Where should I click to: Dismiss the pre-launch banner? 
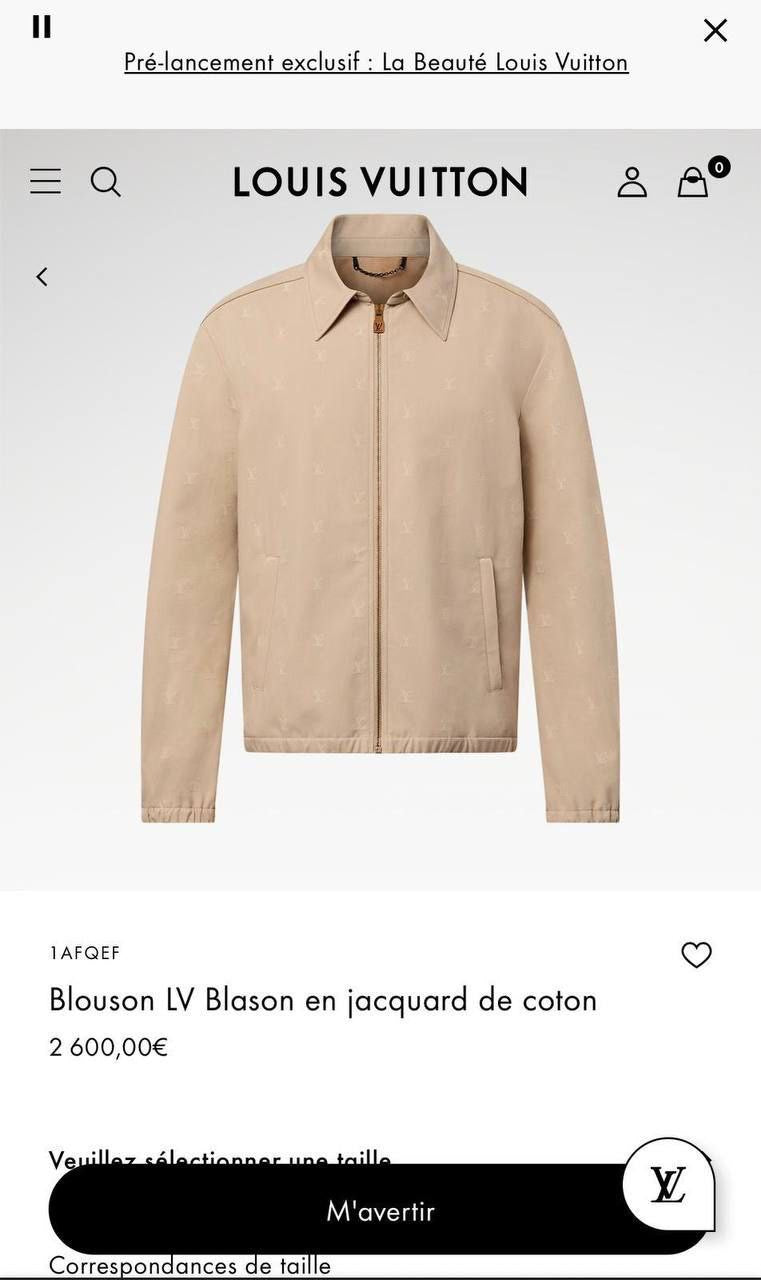coord(715,30)
